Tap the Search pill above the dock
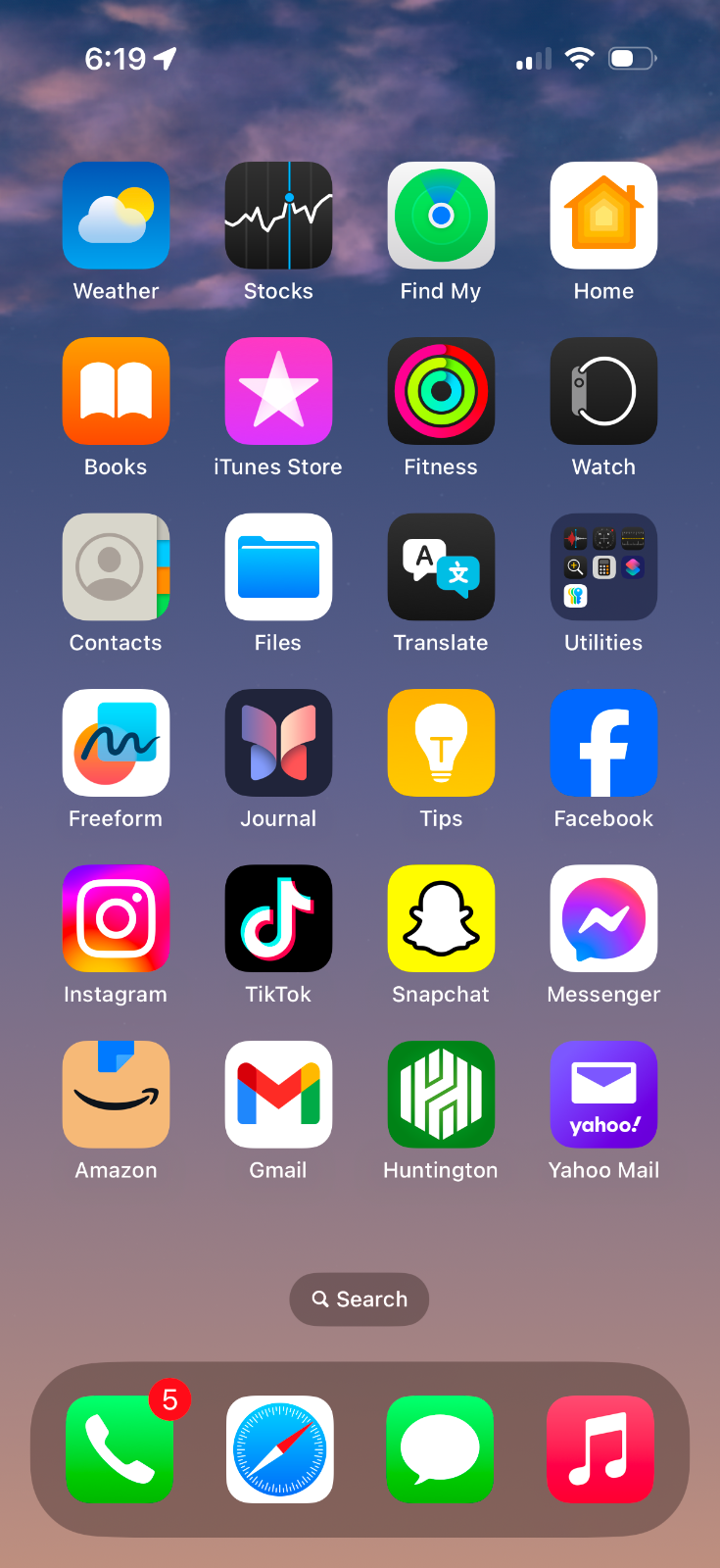 click(359, 1298)
